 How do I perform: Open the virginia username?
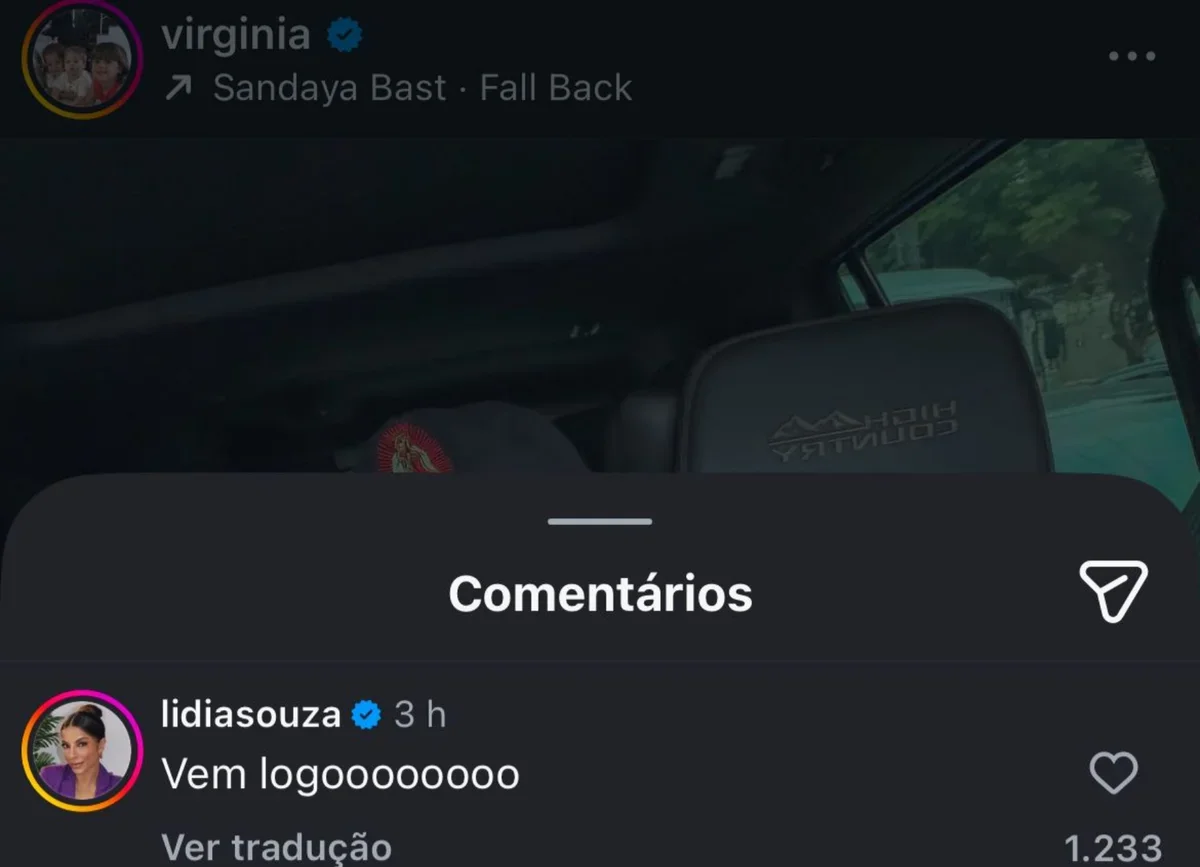(236, 35)
